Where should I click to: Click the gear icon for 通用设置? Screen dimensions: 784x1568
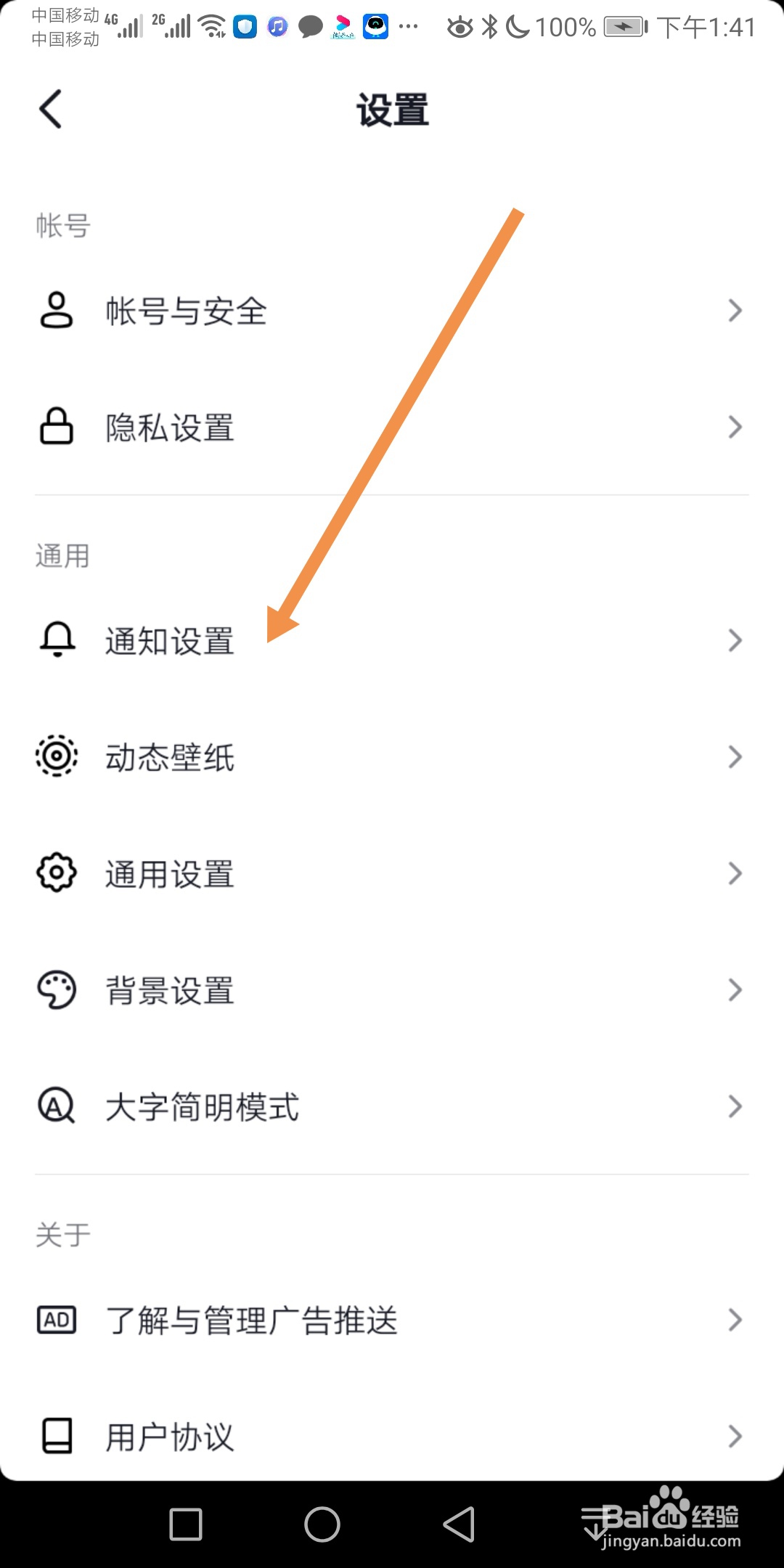pos(56,873)
